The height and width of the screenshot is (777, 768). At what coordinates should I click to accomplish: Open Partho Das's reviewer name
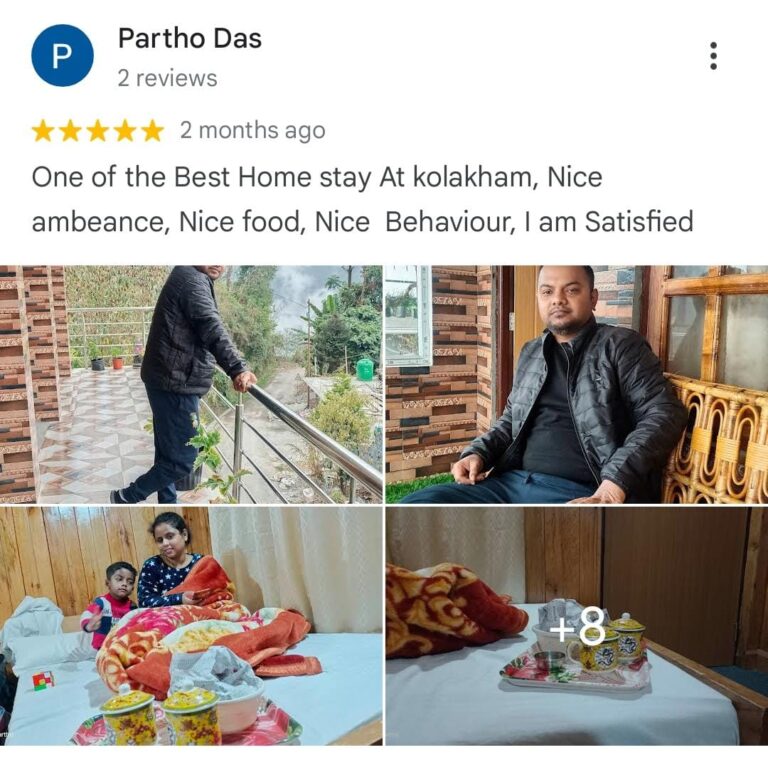(189, 39)
